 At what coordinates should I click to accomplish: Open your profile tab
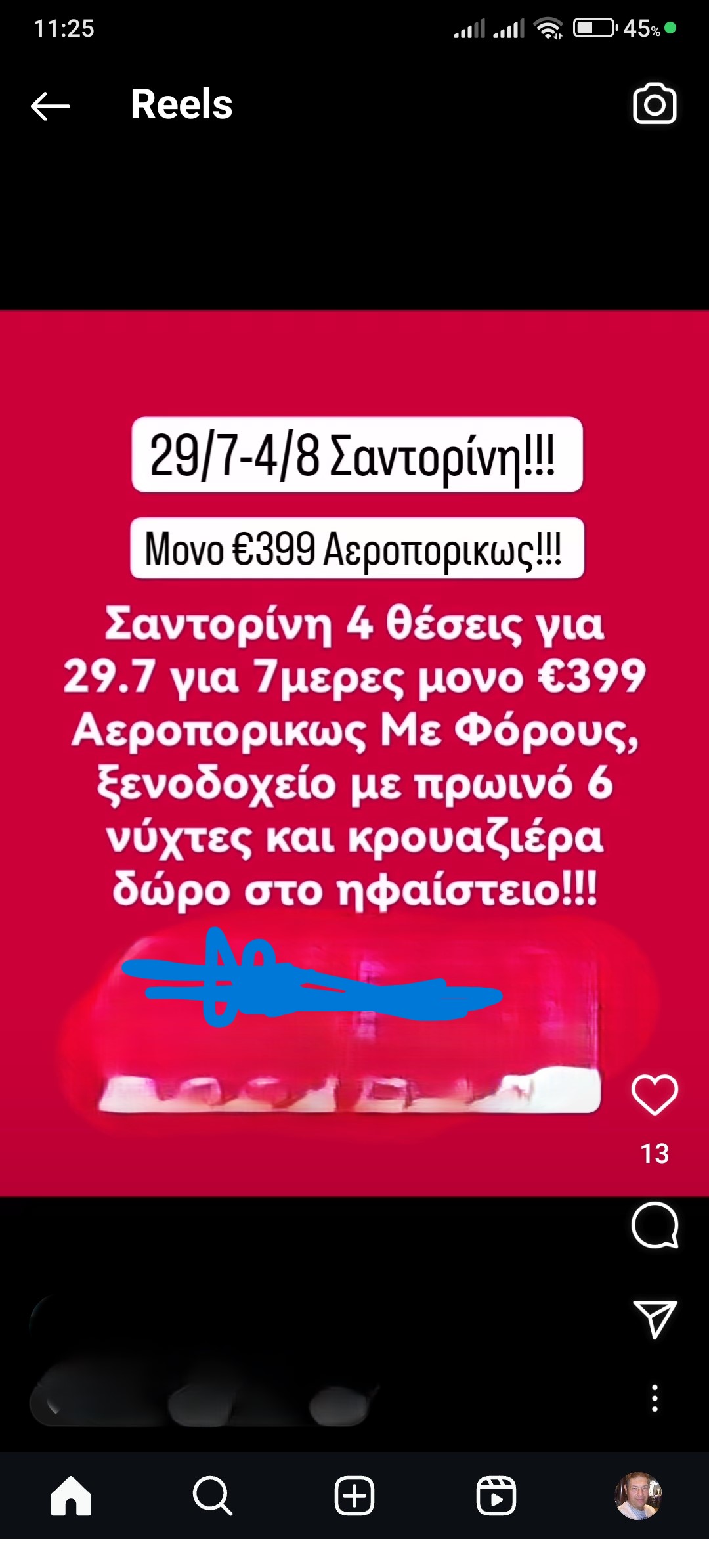(637, 1496)
